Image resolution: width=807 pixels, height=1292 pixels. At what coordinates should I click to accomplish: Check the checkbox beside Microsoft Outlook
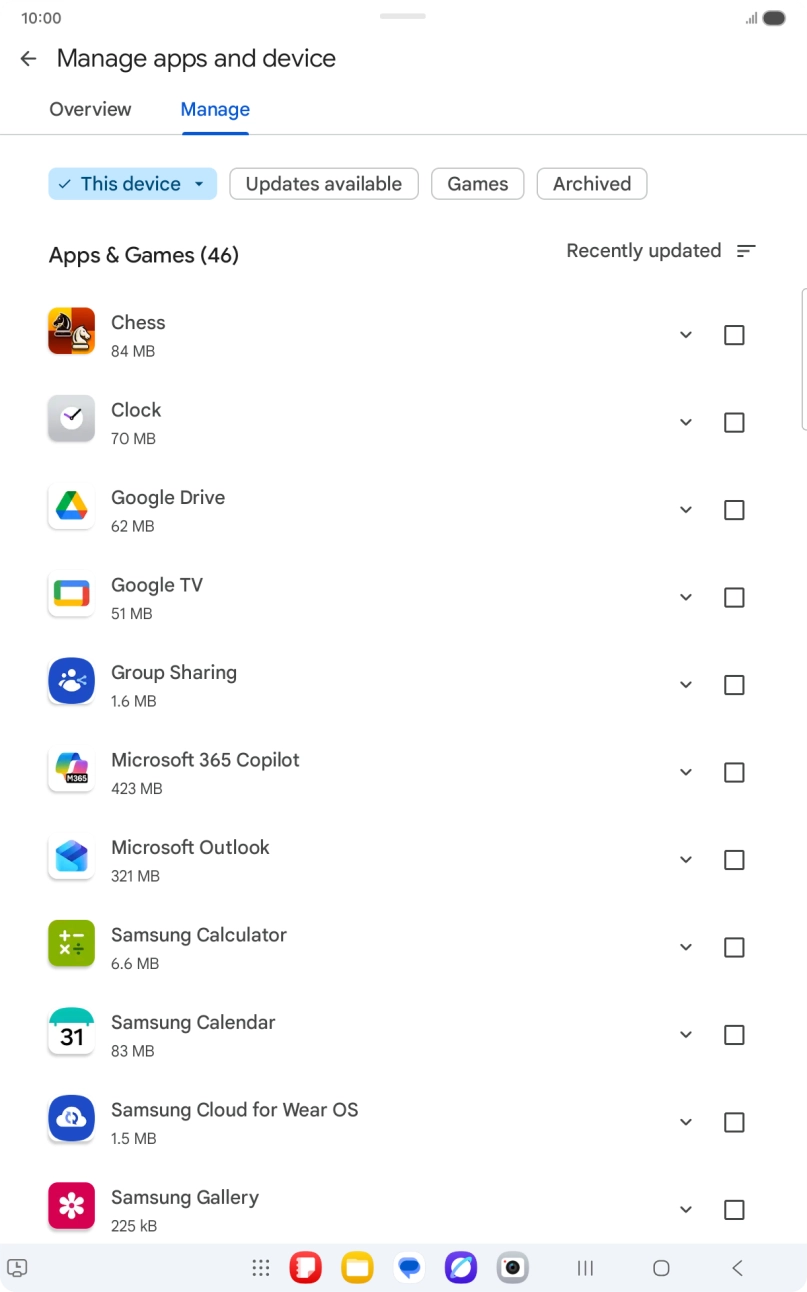click(733, 860)
